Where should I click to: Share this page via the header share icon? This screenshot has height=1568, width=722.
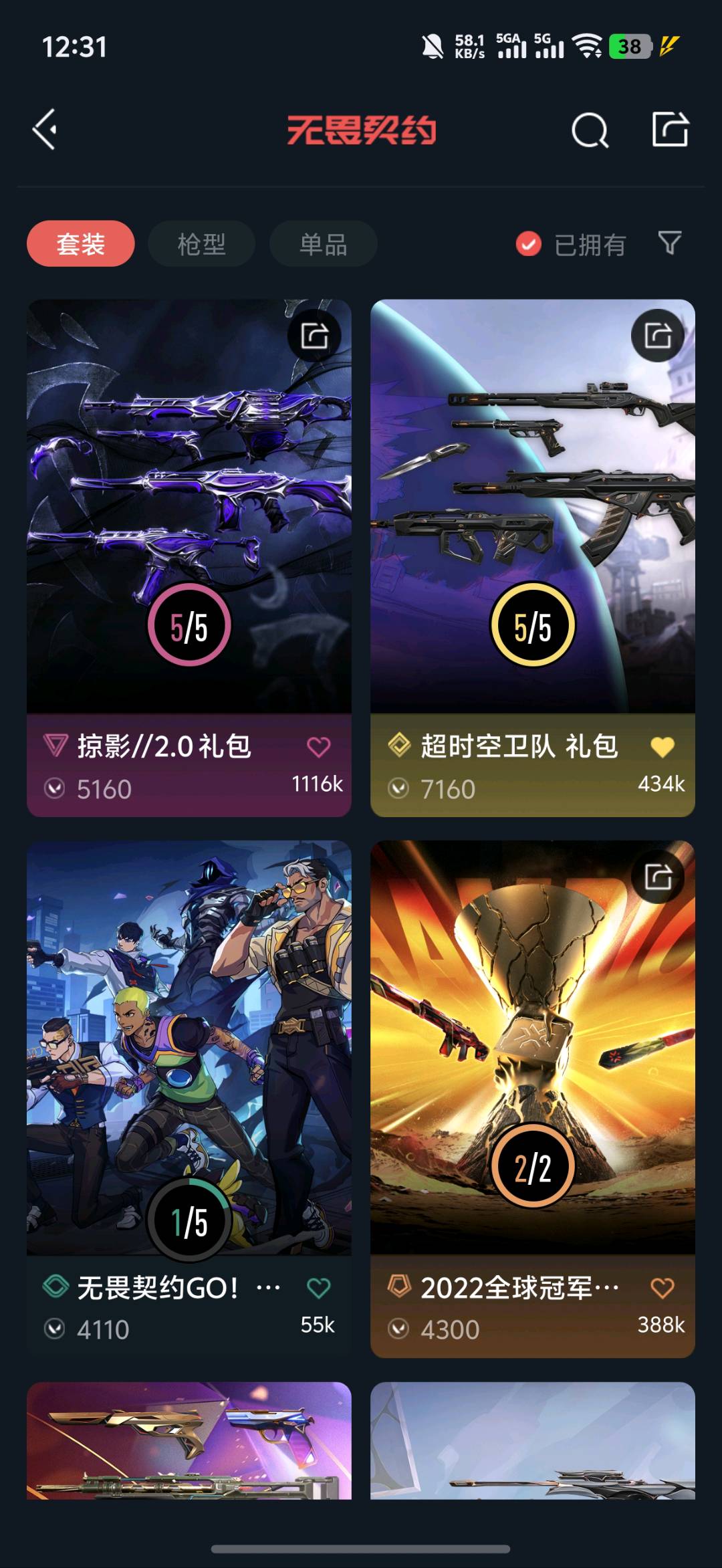(x=670, y=129)
